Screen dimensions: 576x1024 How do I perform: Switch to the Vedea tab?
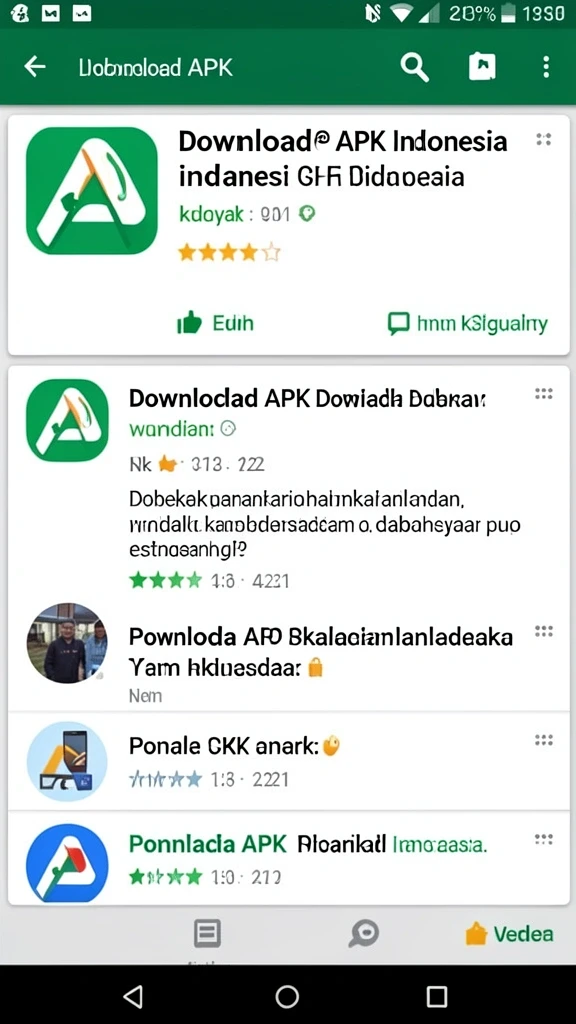pos(509,935)
